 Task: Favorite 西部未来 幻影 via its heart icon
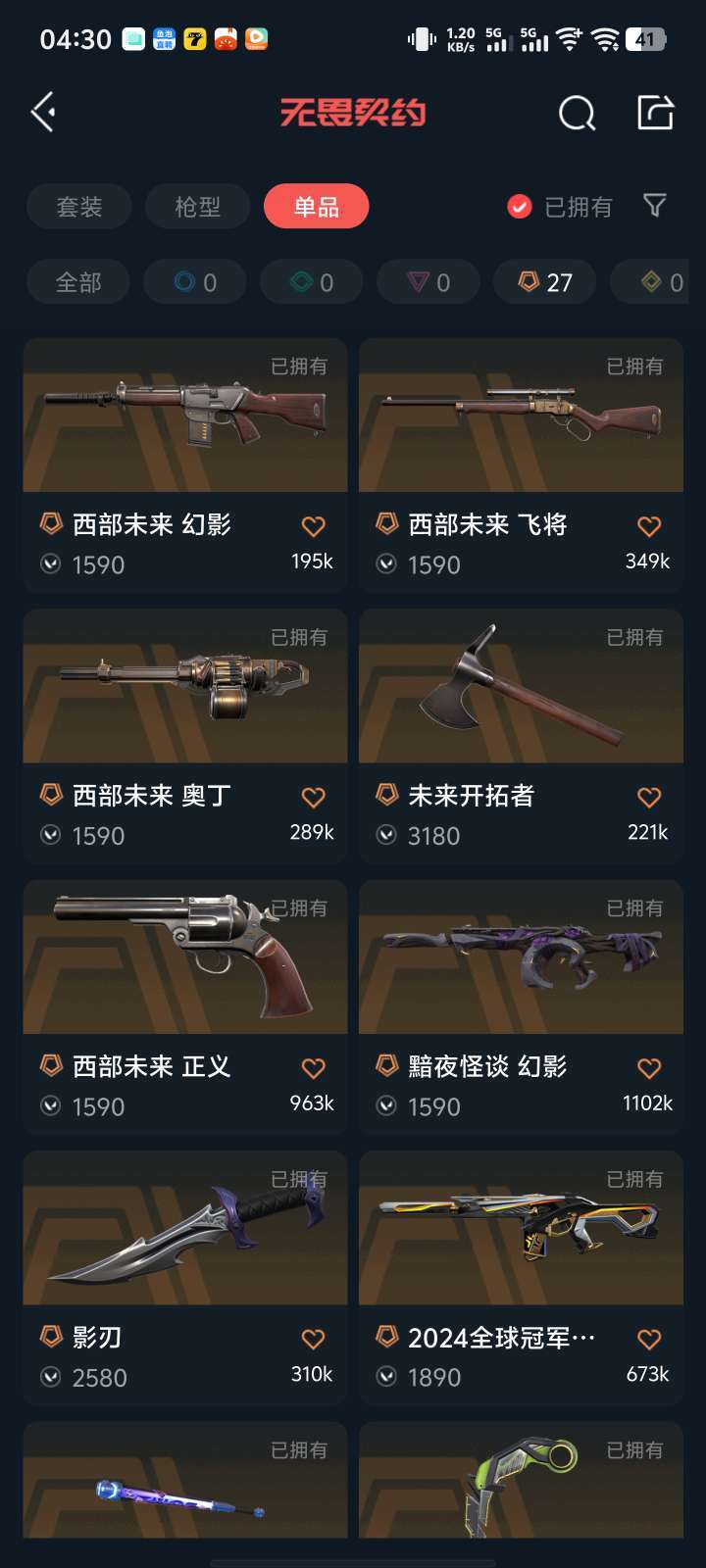pyautogui.click(x=313, y=526)
